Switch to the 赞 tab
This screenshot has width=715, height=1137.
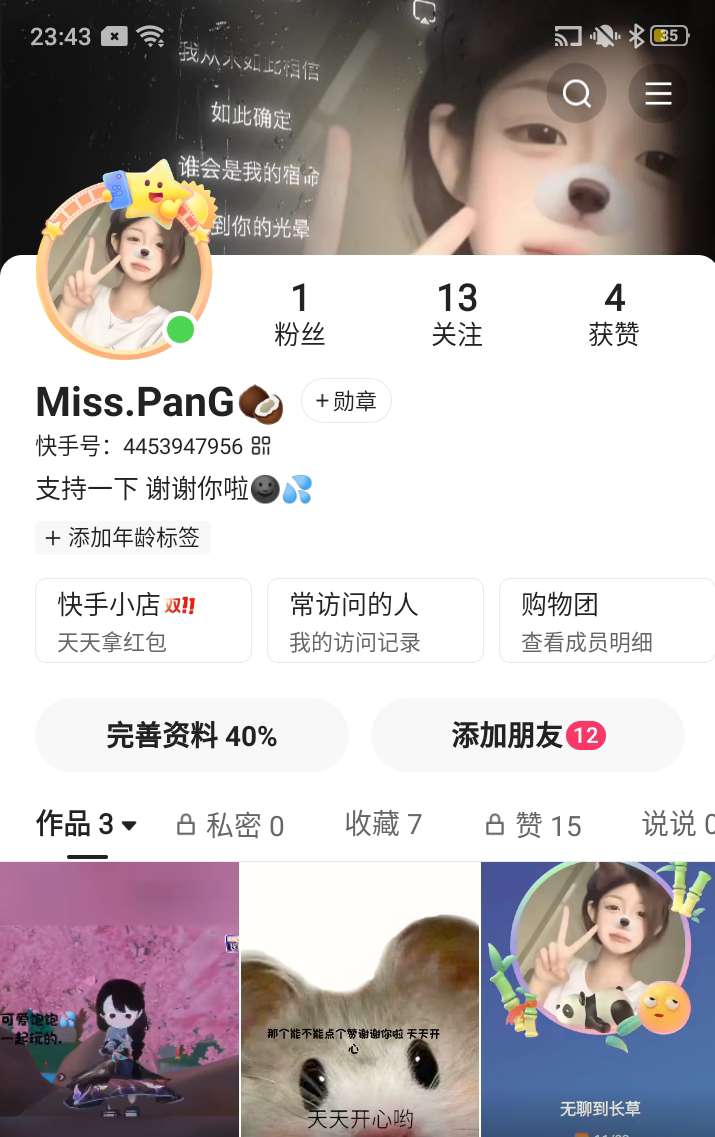click(534, 825)
